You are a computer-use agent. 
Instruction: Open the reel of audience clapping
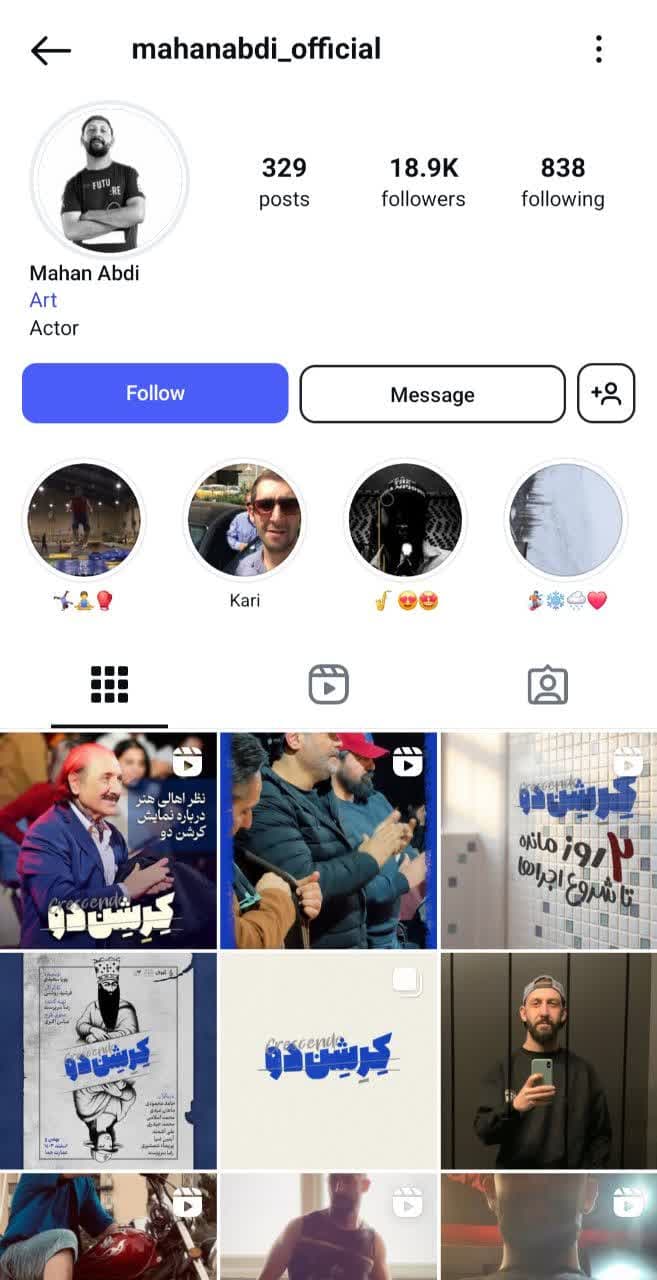click(x=328, y=840)
